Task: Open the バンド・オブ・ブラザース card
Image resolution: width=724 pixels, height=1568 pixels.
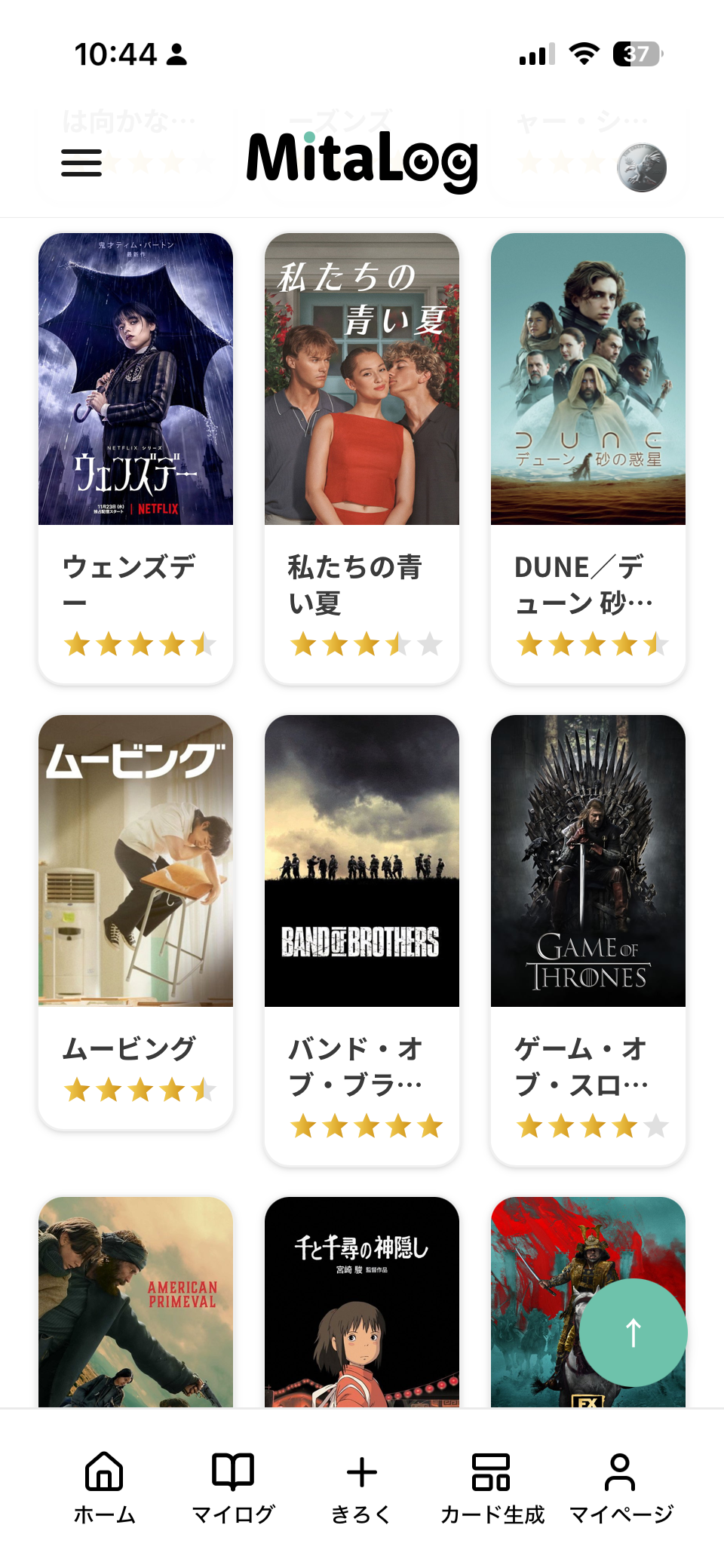Action: tap(362, 940)
